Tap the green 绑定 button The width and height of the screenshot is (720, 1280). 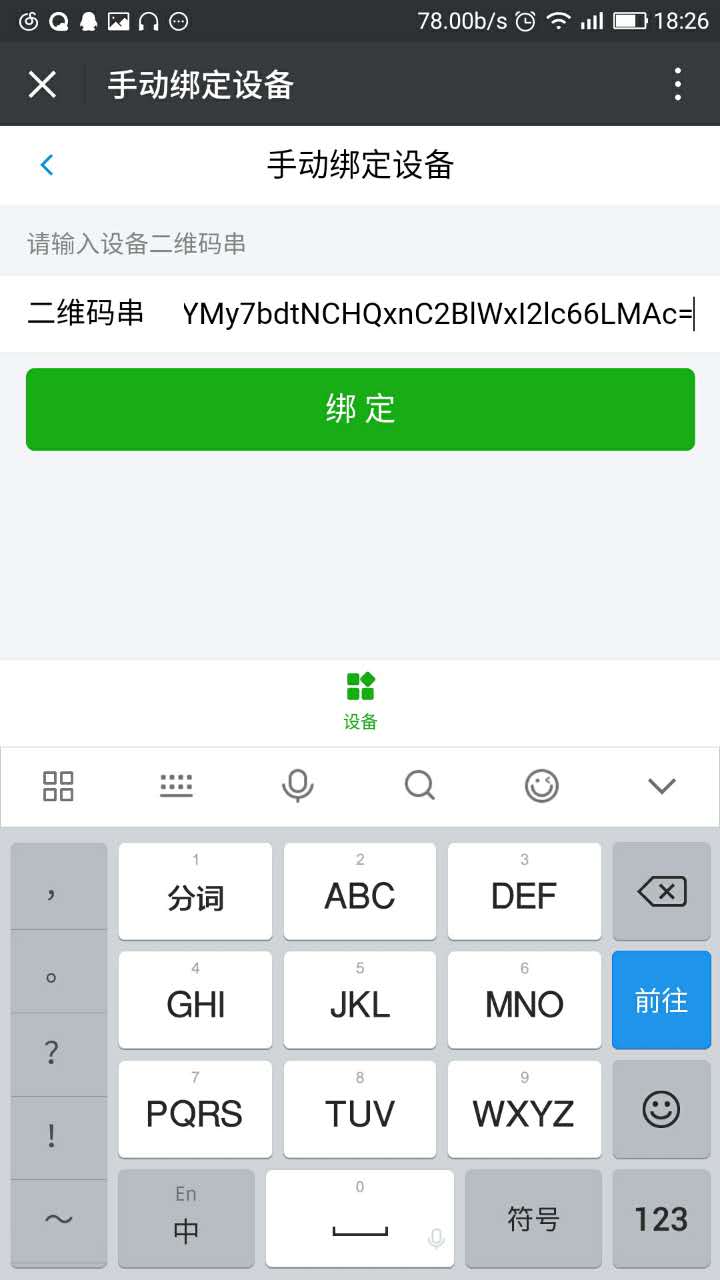[360, 409]
